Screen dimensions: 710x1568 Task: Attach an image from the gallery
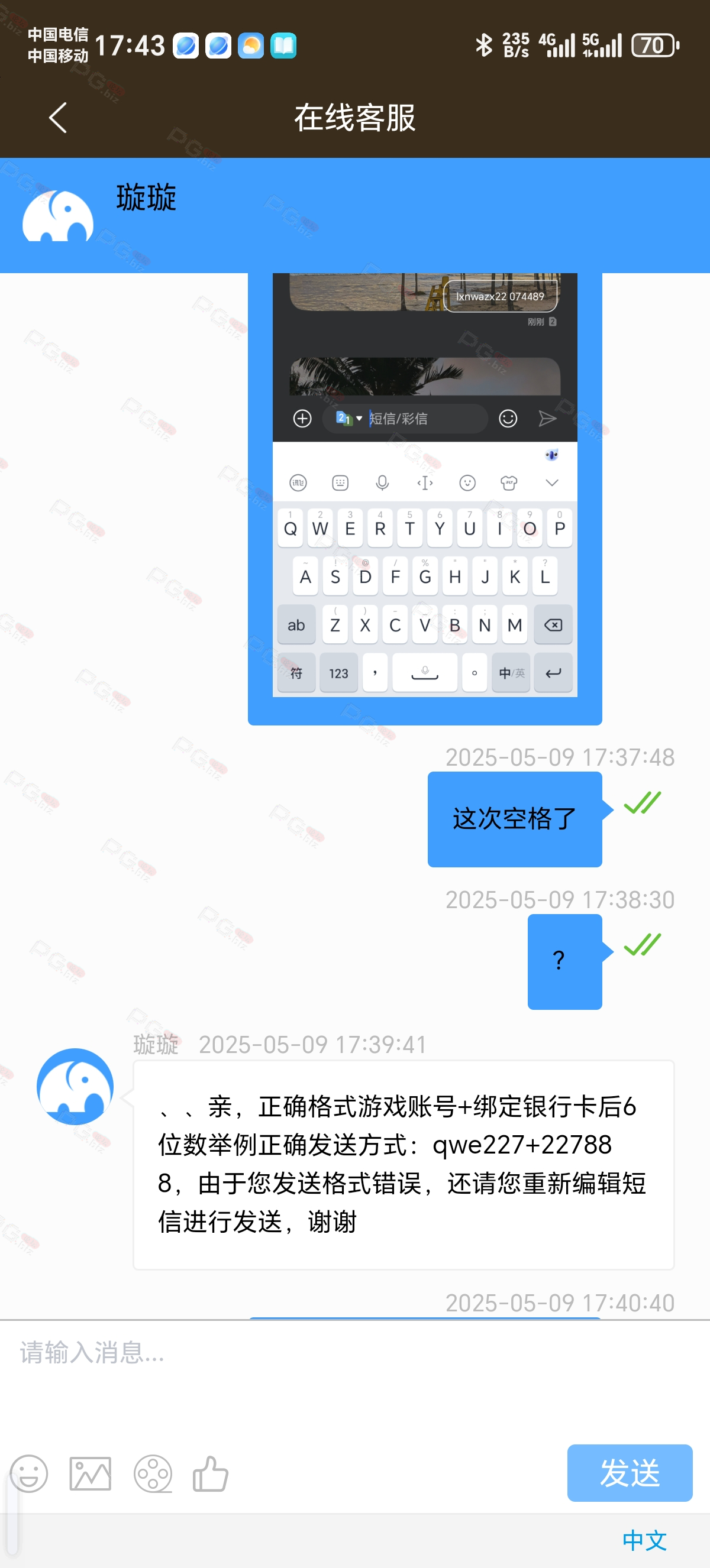(90, 1473)
